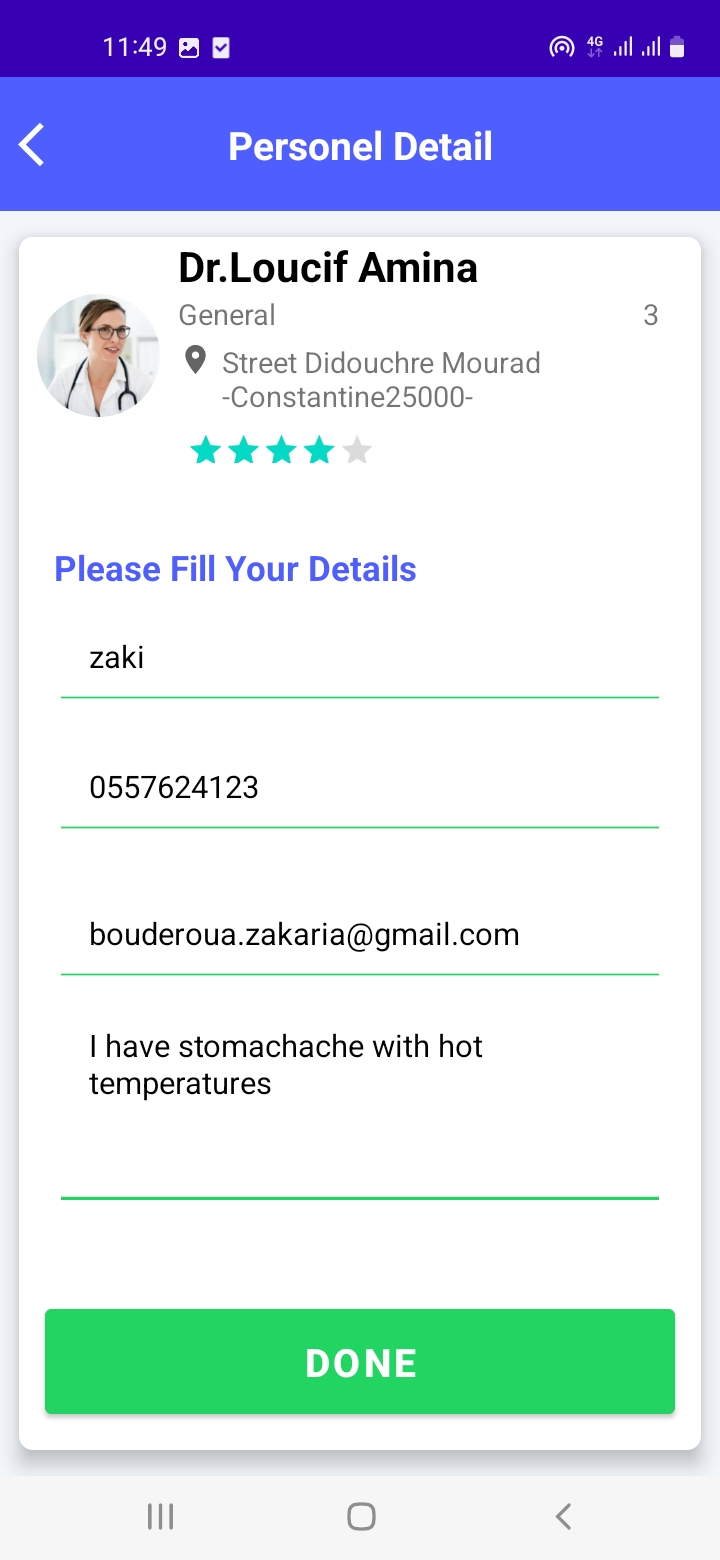This screenshot has height=1560, width=720.
Task: Focus the email field with bouderoua.zakaria@gmail.com
Action: click(359, 935)
